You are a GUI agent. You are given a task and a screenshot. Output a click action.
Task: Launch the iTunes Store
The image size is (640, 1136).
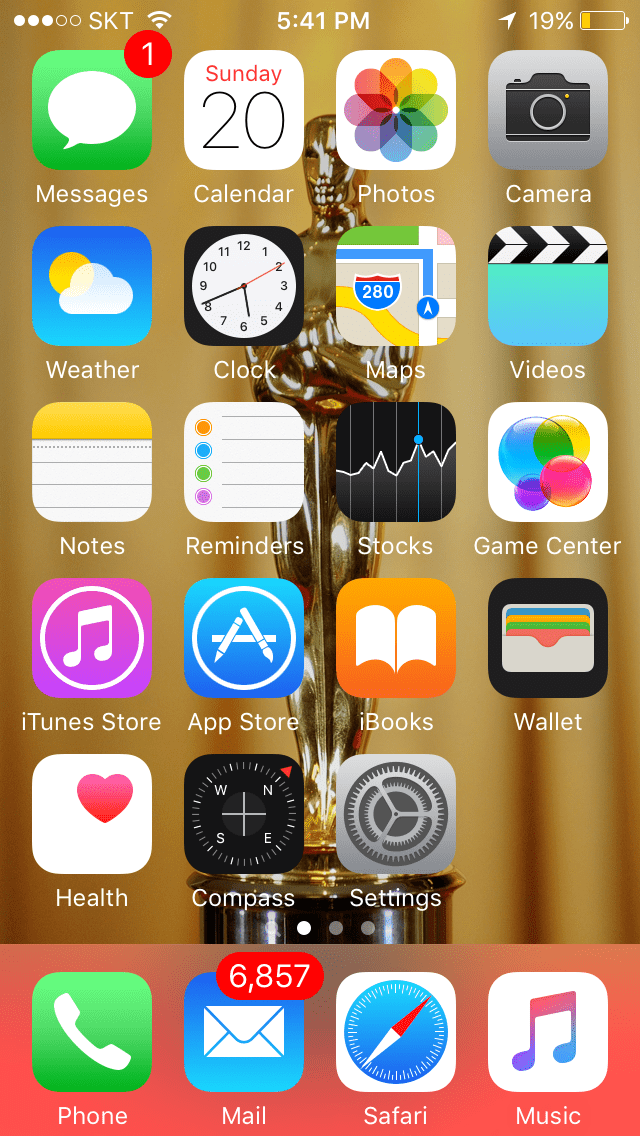pyautogui.click(x=92, y=638)
